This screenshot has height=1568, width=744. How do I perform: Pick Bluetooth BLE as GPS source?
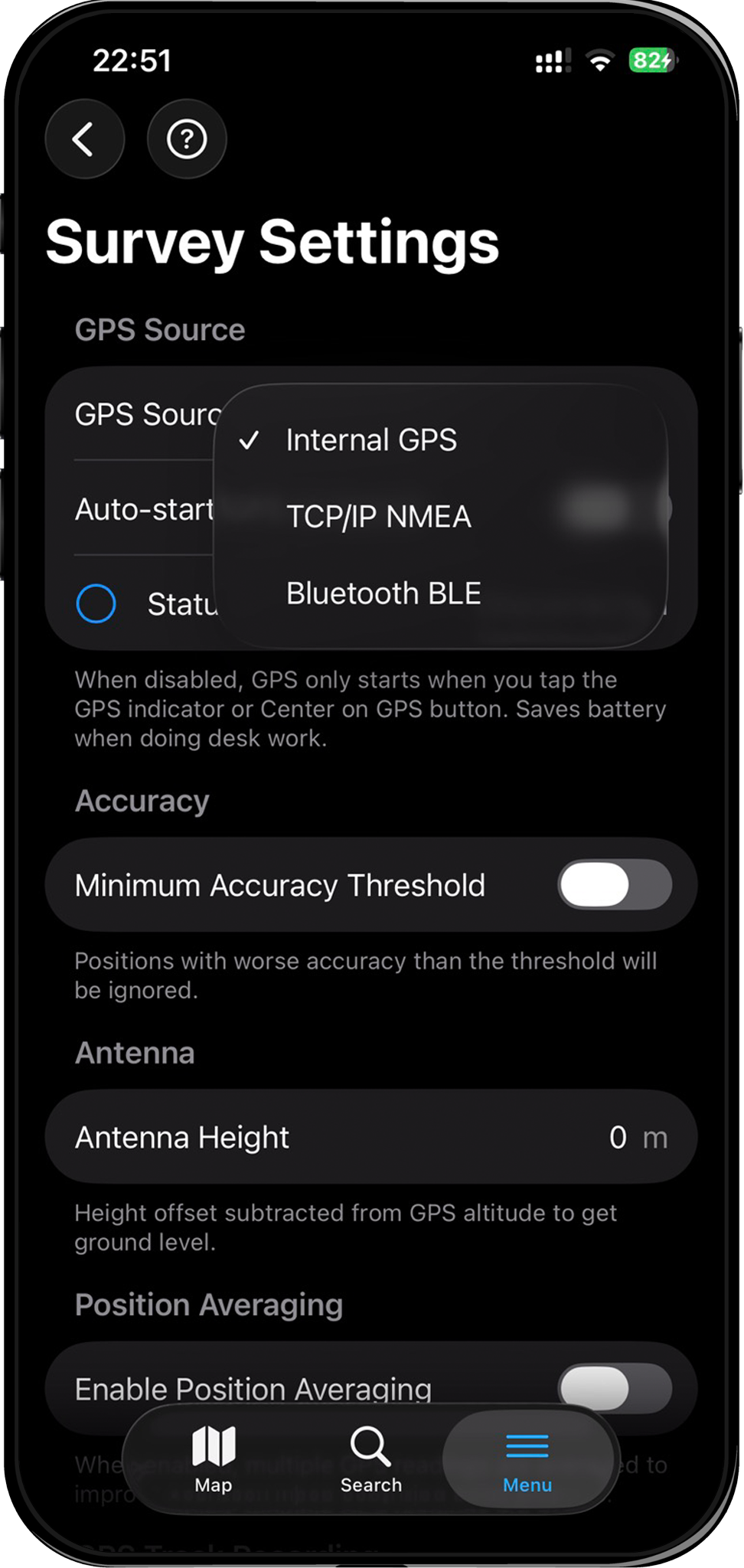[383, 593]
